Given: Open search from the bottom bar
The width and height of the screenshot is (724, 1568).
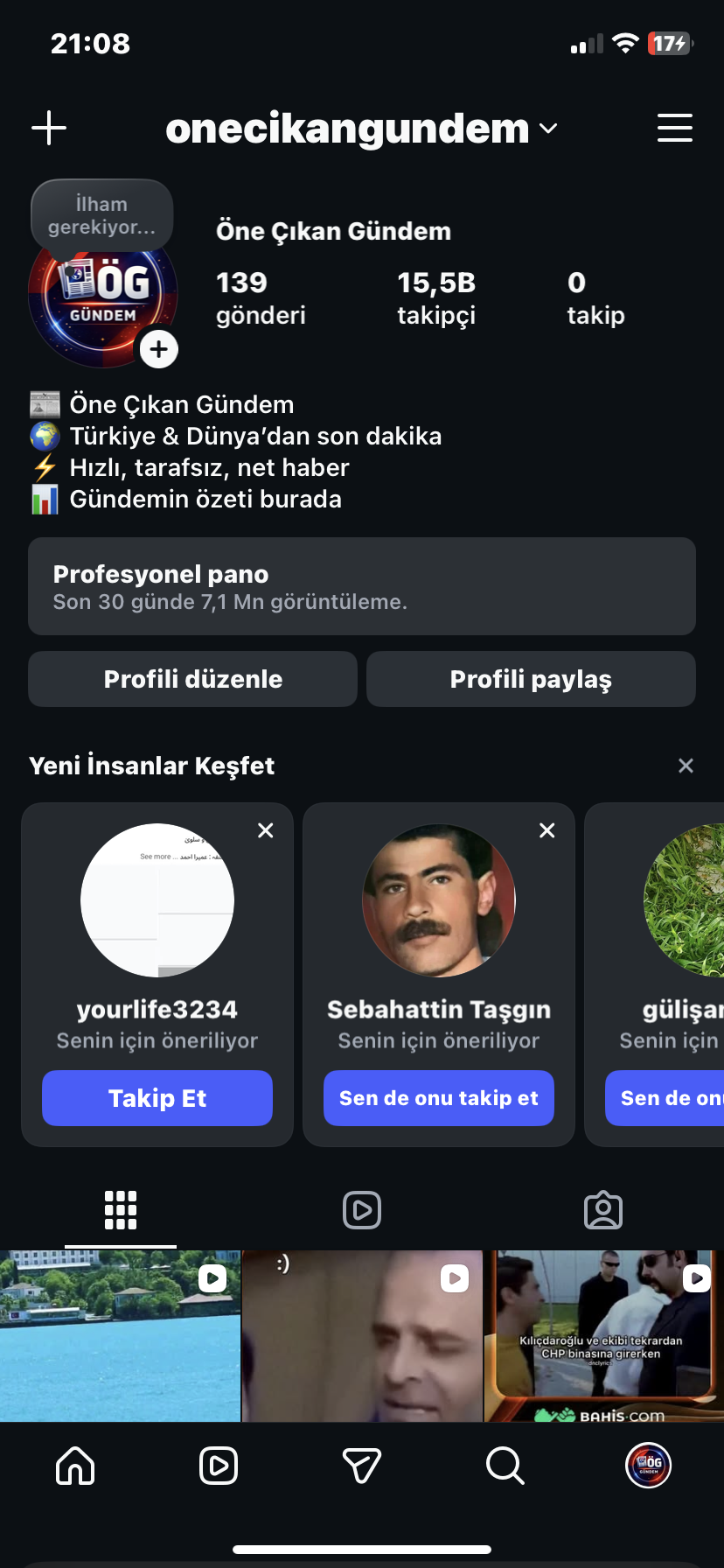Looking at the screenshot, I should (505, 1466).
